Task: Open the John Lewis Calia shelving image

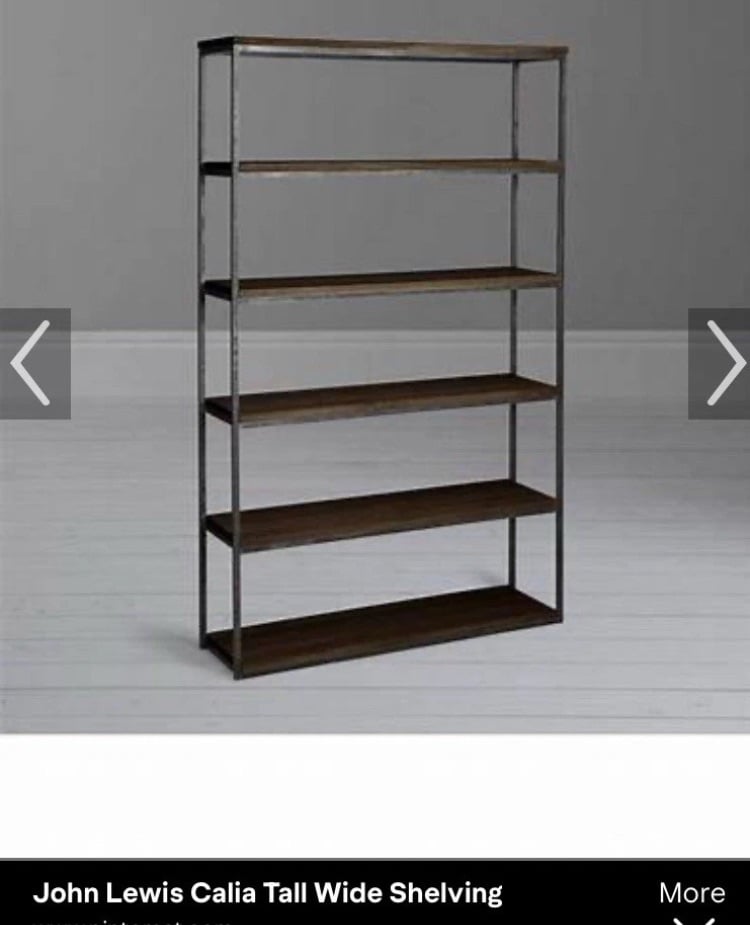Action: 380,360
